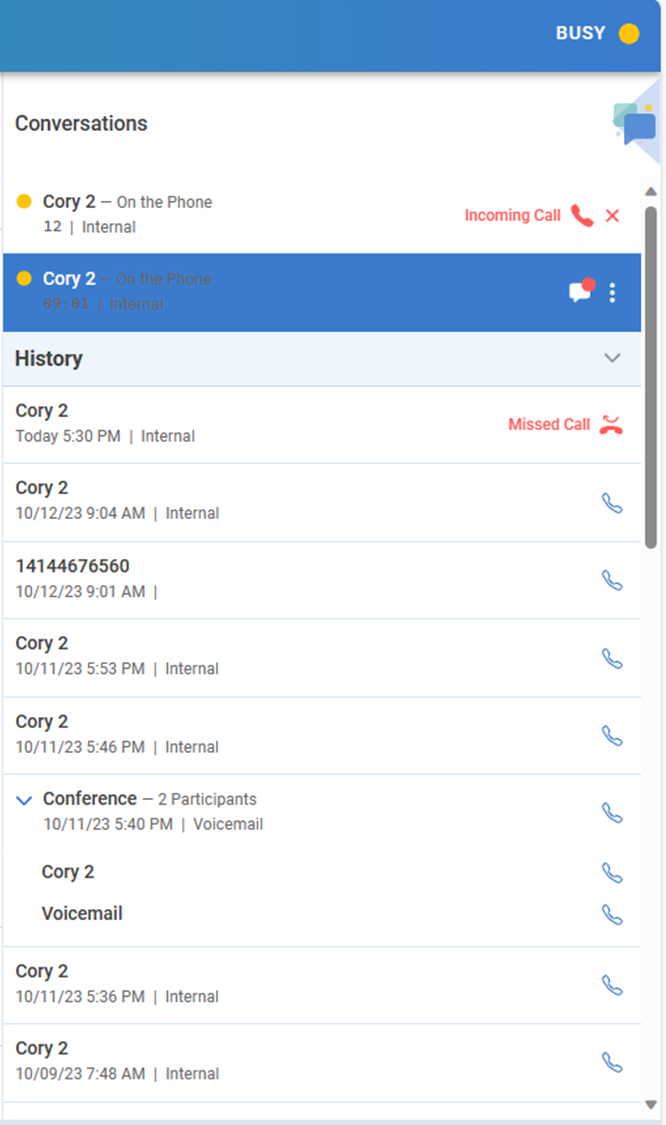Open the BUSY status selector
Viewport: 666px width, 1125px height.
click(596, 33)
